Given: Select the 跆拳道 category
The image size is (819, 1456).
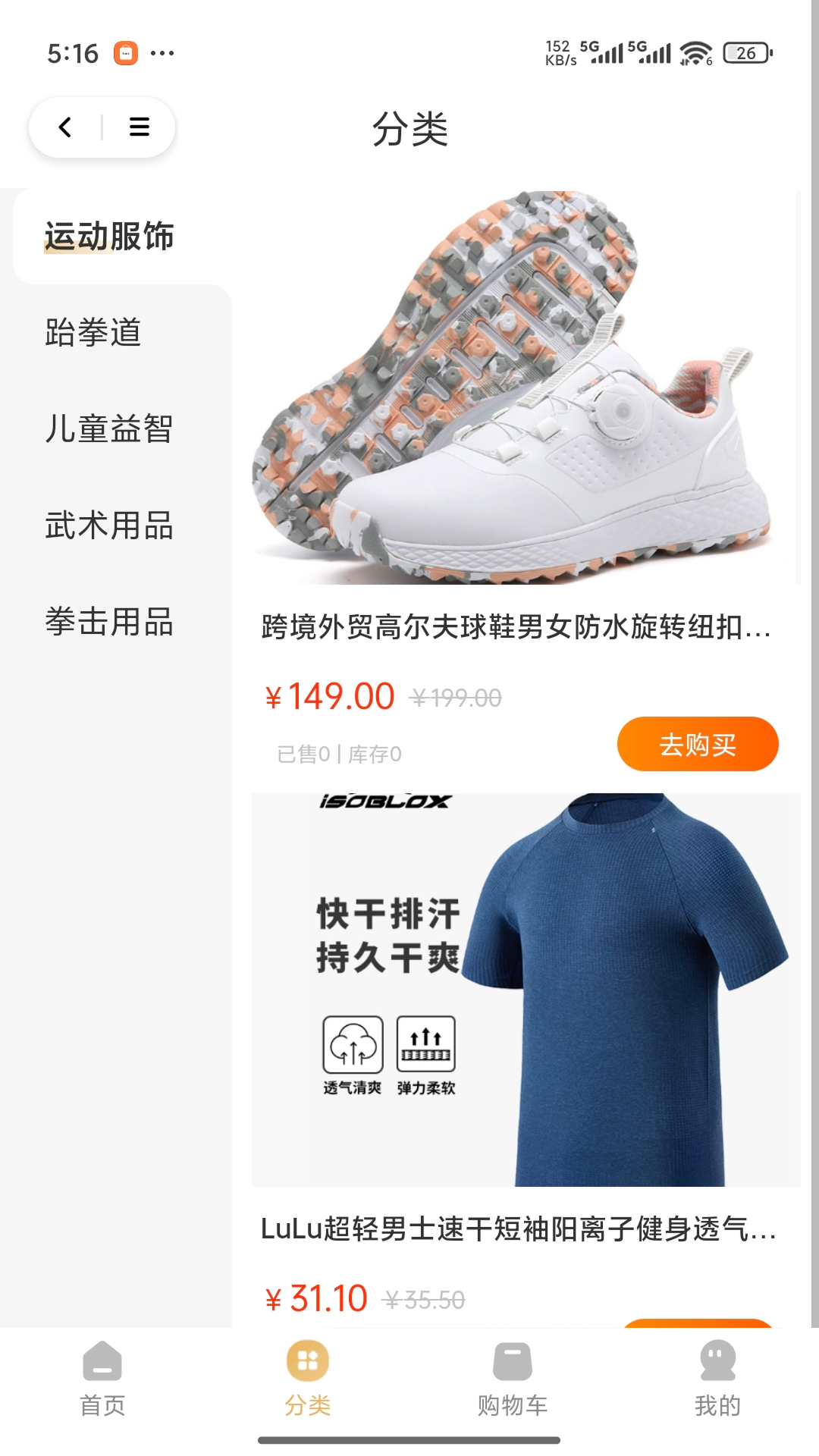Looking at the screenshot, I should coord(93,333).
